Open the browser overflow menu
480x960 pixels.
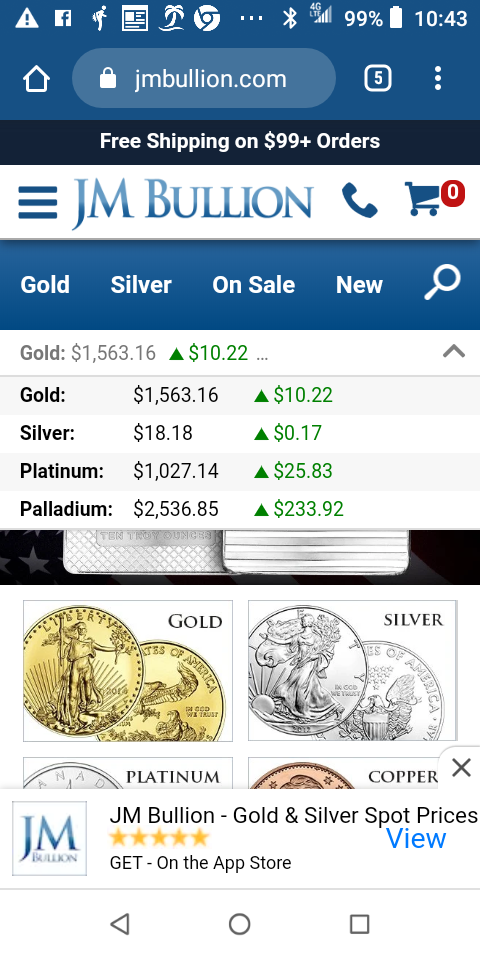437,78
